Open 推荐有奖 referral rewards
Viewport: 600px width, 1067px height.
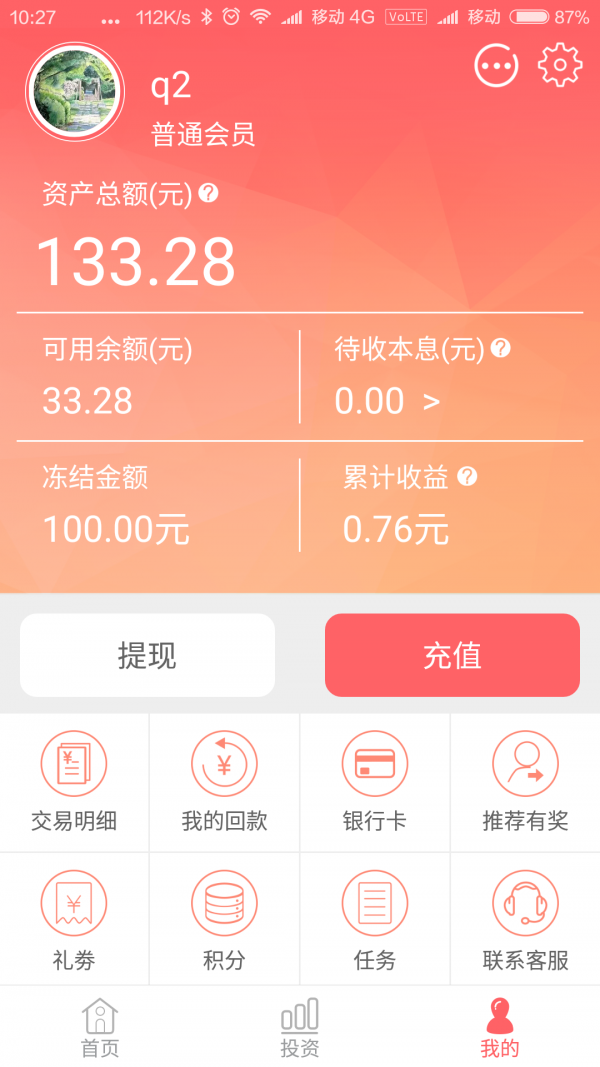pos(525,783)
